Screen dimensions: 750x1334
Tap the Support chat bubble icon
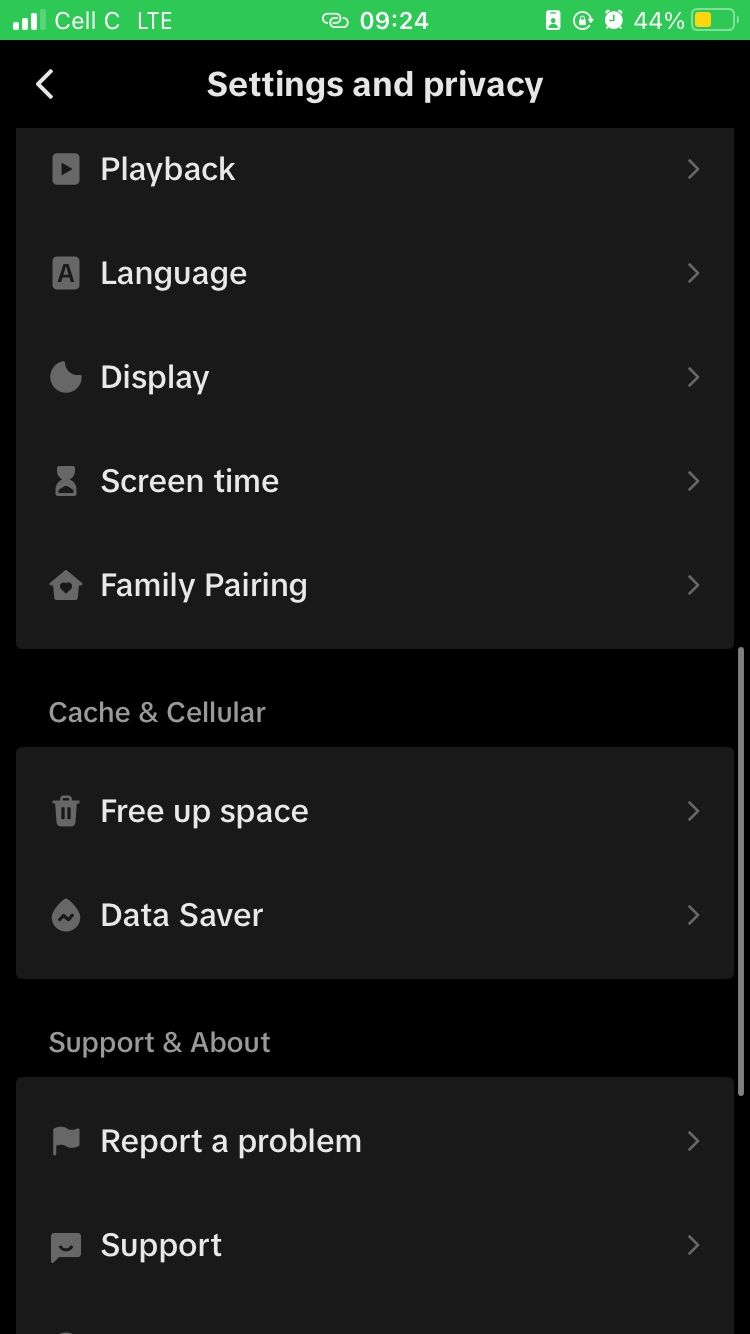[x=65, y=1245]
